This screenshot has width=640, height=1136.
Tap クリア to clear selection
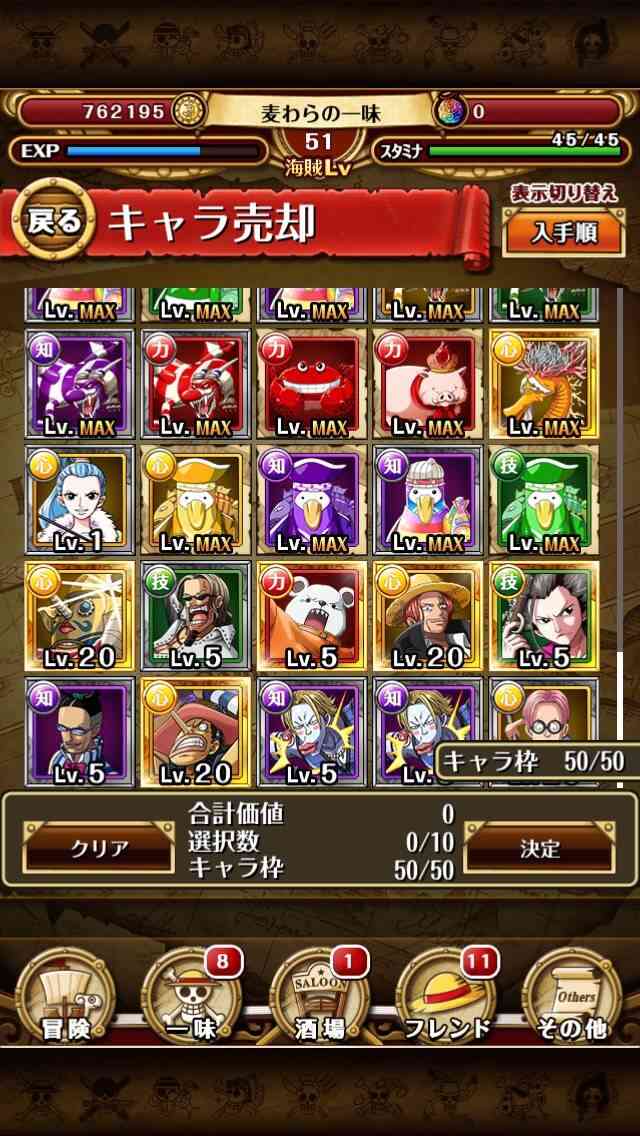pyautogui.click(x=99, y=847)
